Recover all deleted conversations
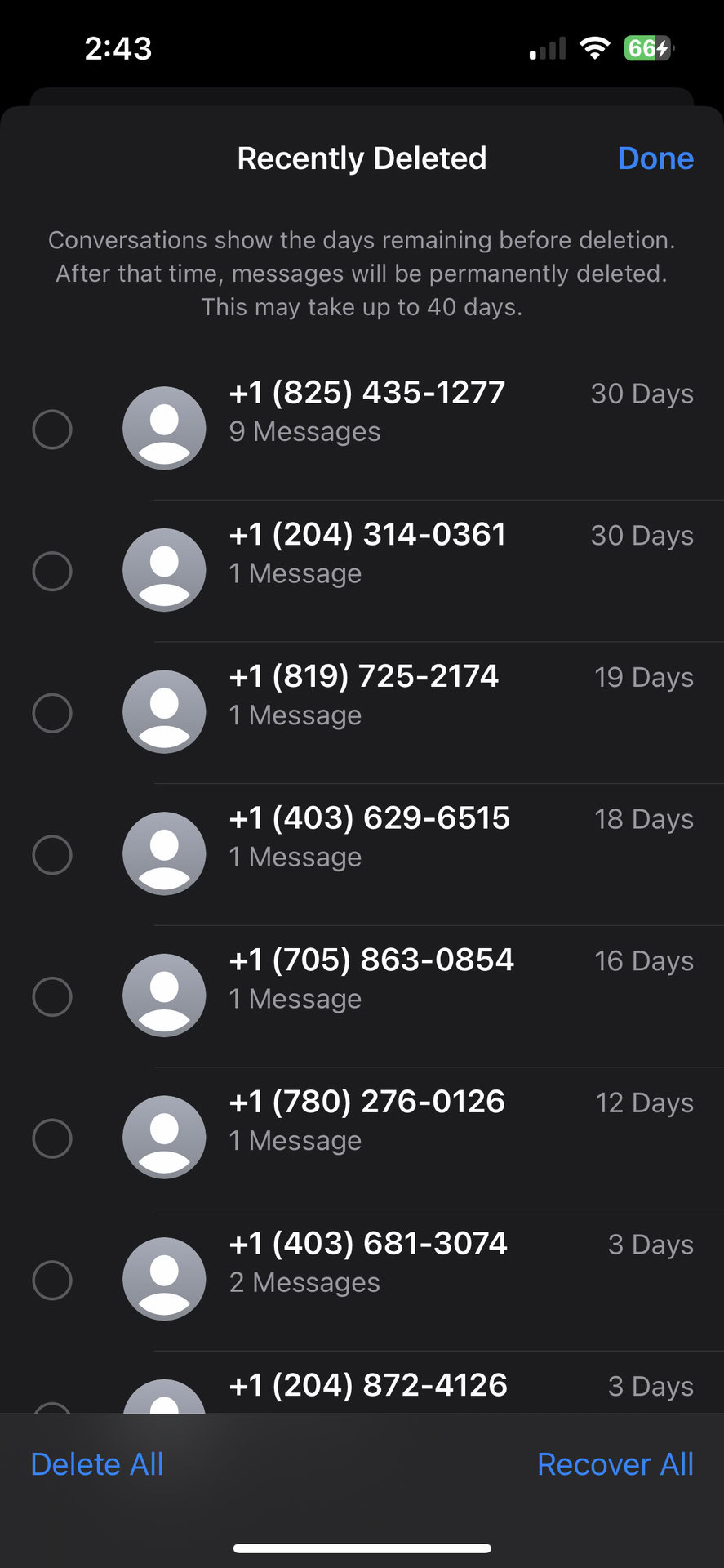 [x=615, y=1464]
